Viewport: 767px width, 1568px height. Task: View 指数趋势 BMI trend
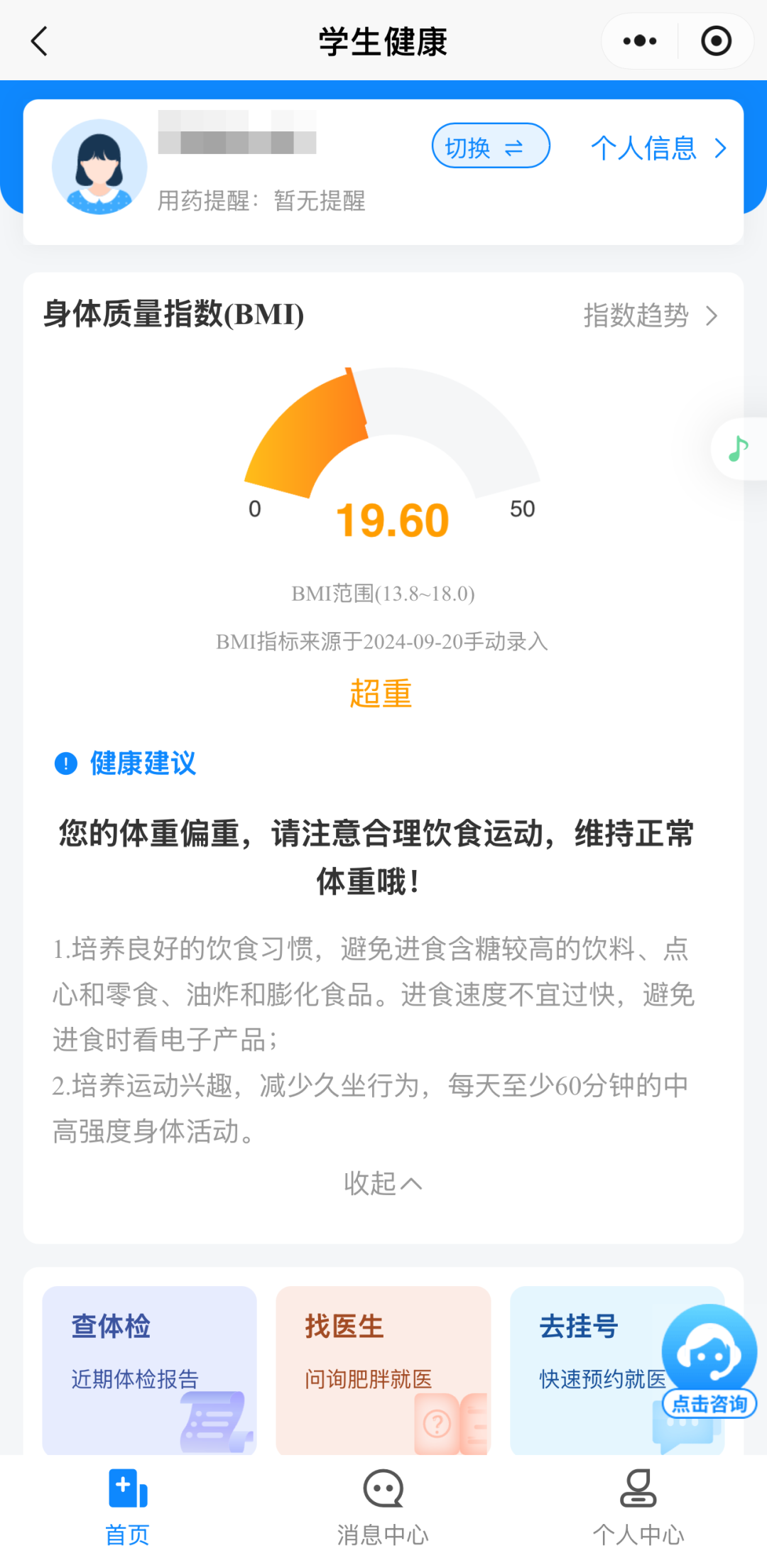coord(650,315)
